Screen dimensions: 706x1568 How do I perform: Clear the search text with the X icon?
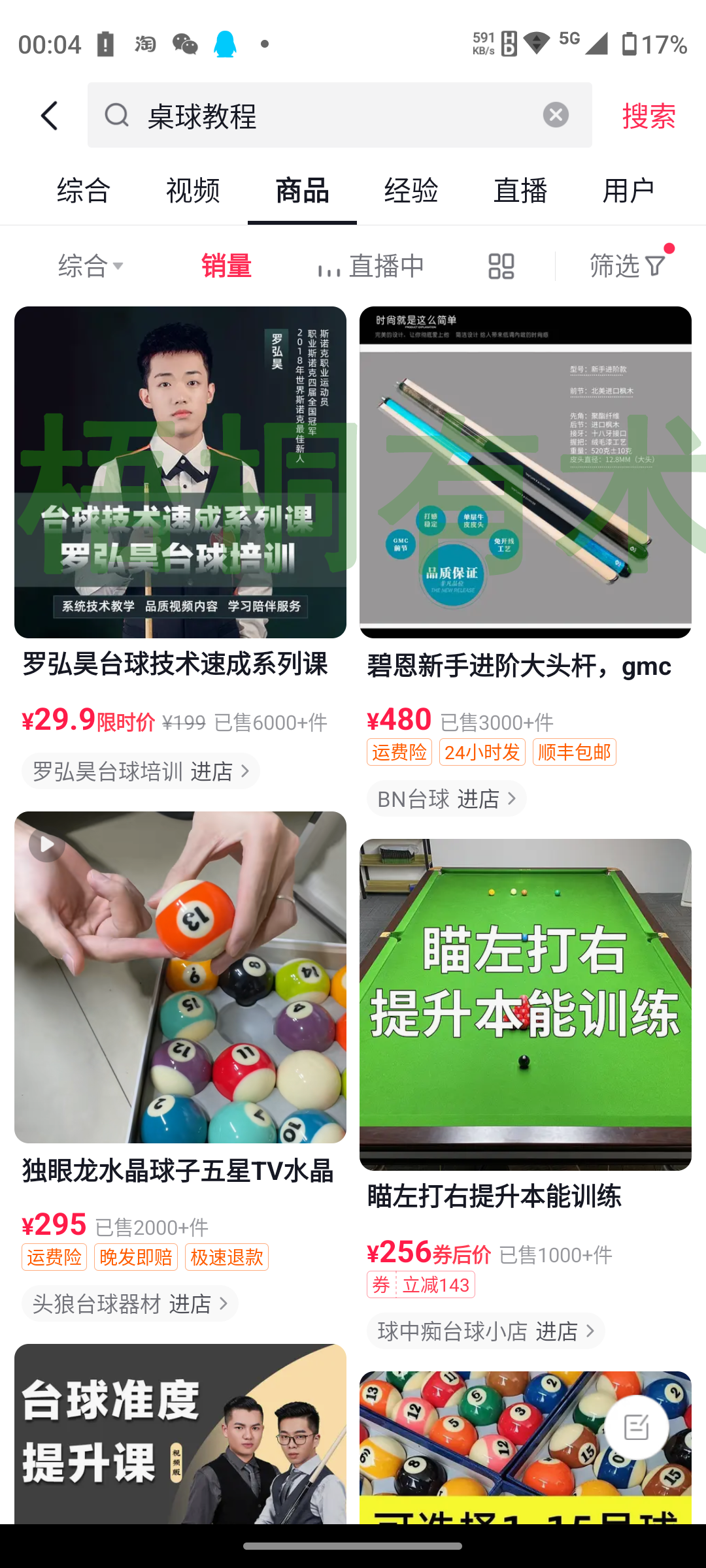click(556, 115)
